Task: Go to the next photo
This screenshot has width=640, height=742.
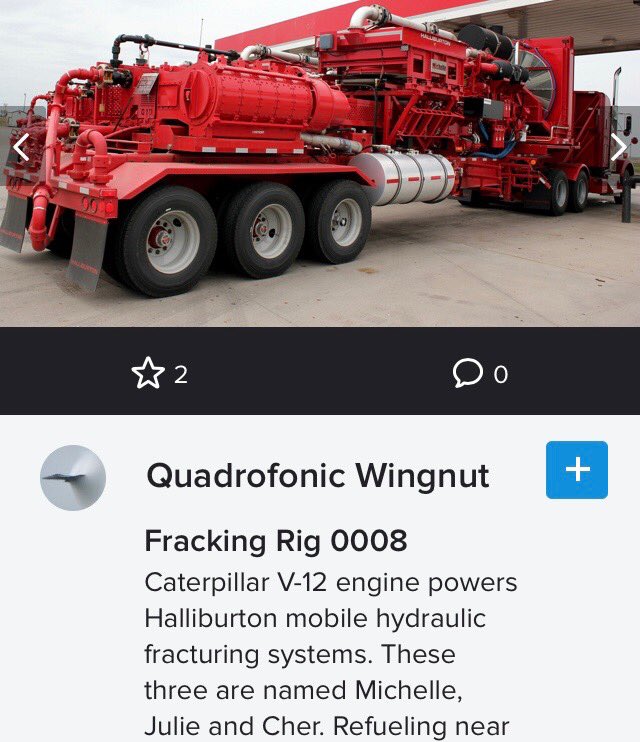Action: point(619,148)
